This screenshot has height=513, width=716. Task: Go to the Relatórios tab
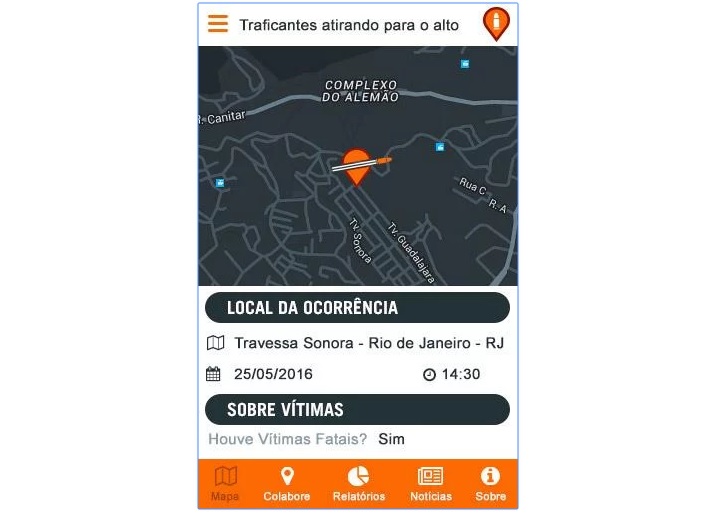tap(358, 484)
